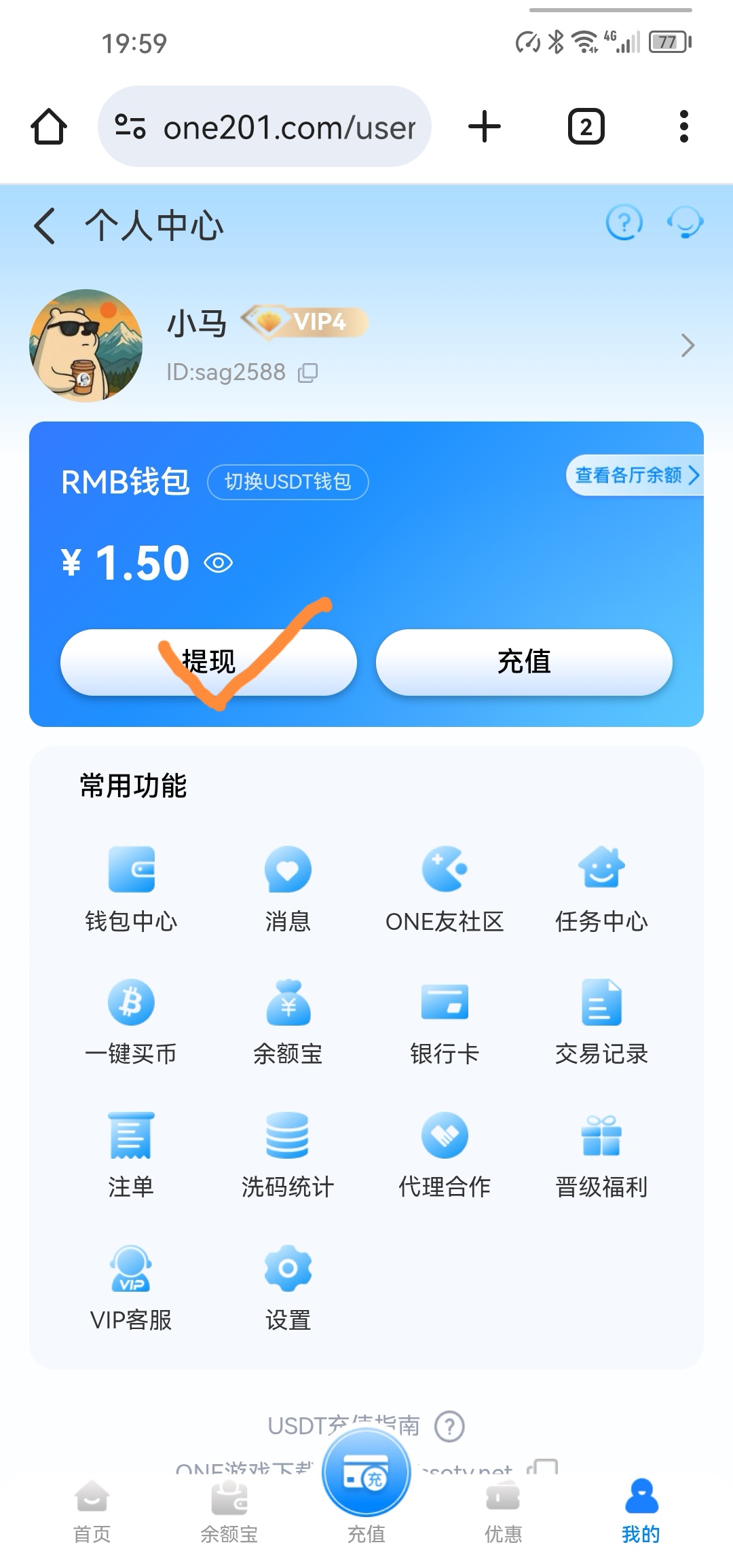Open the help question mark icon
Image resolution: width=733 pixels, height=1568 pixels.
pos(624,223)
